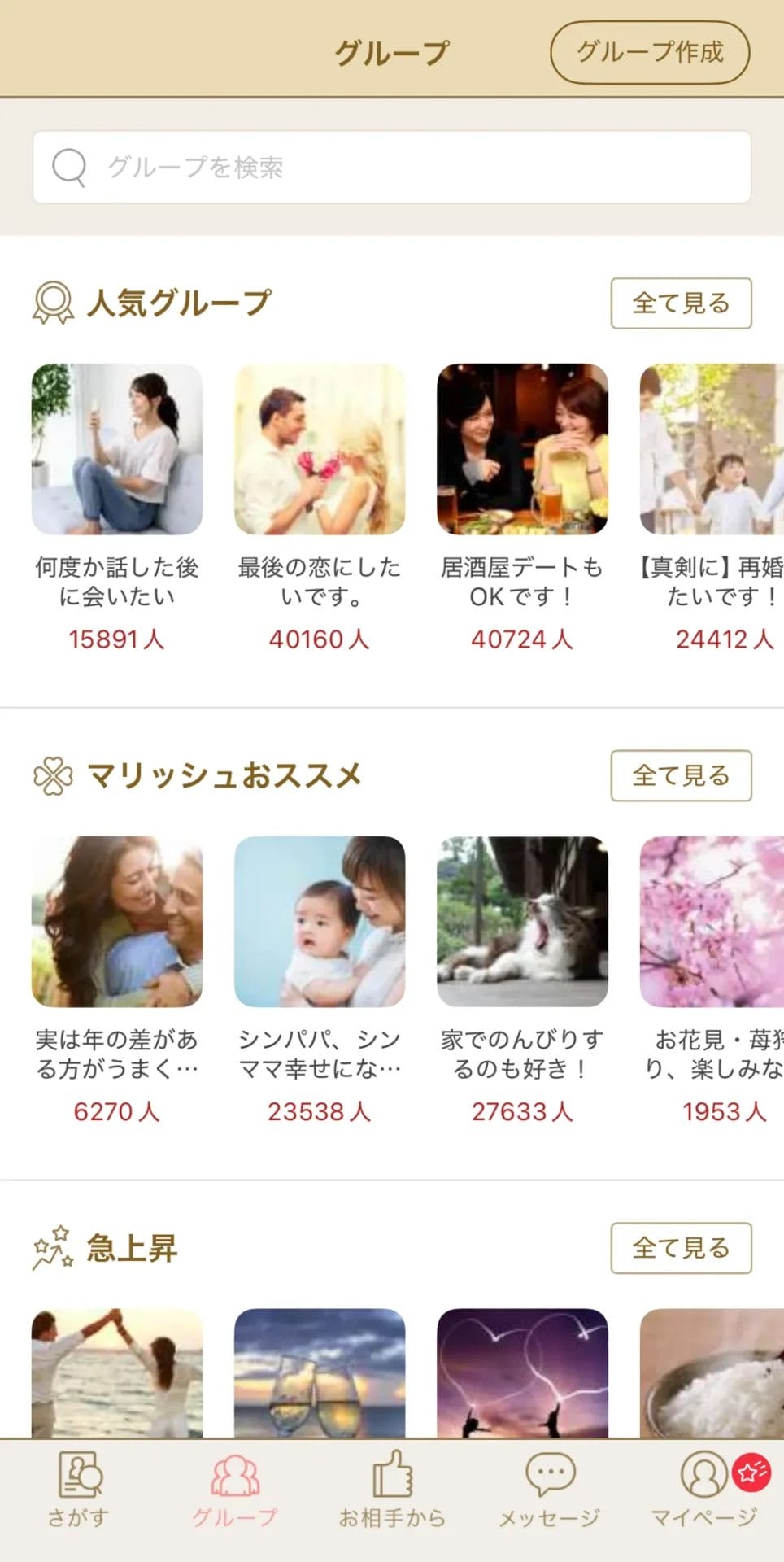Open the メッセージ tab
Image resolution: width=784 pixels, height=1562 pixels.
pos(549,1489)
